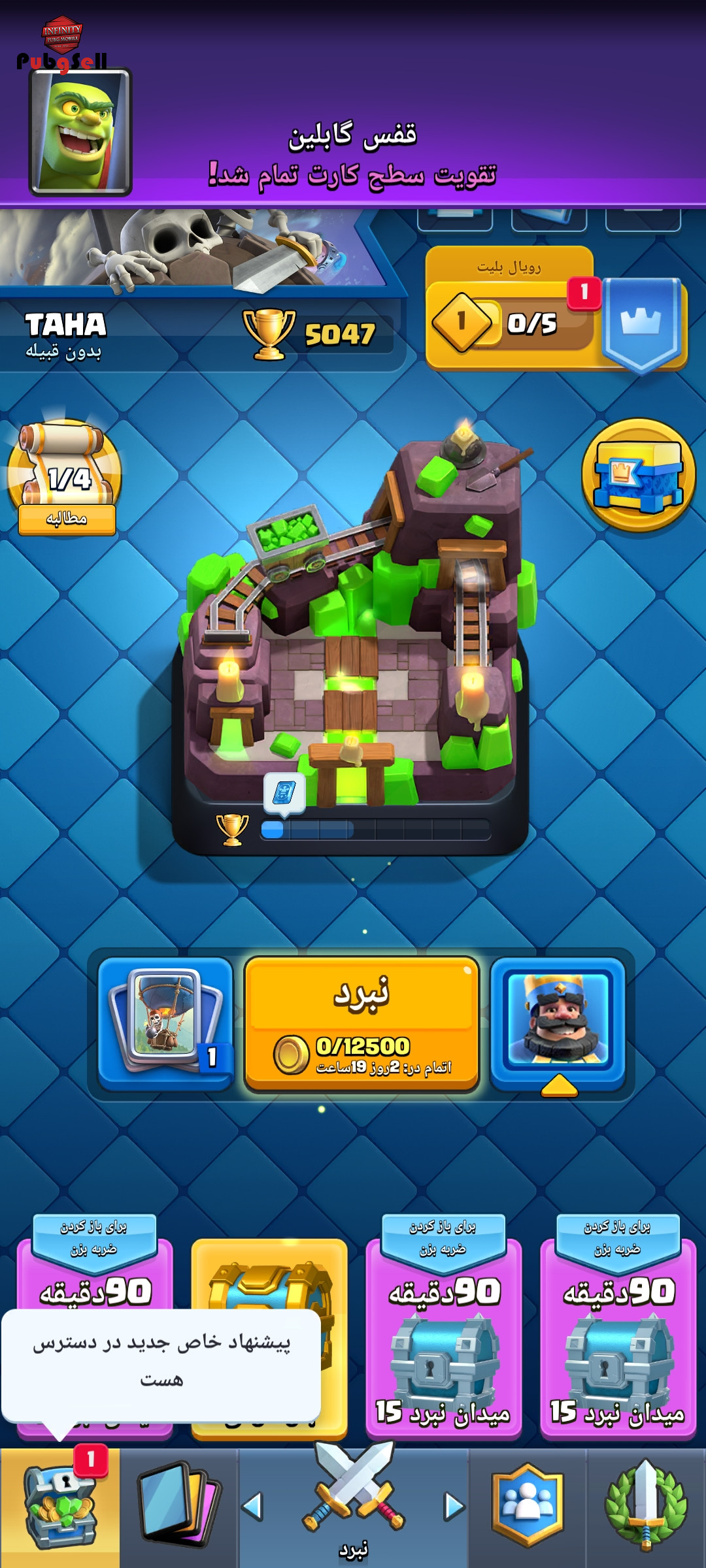
Task: Open the crown chest round button
Action: click(639, 475)
